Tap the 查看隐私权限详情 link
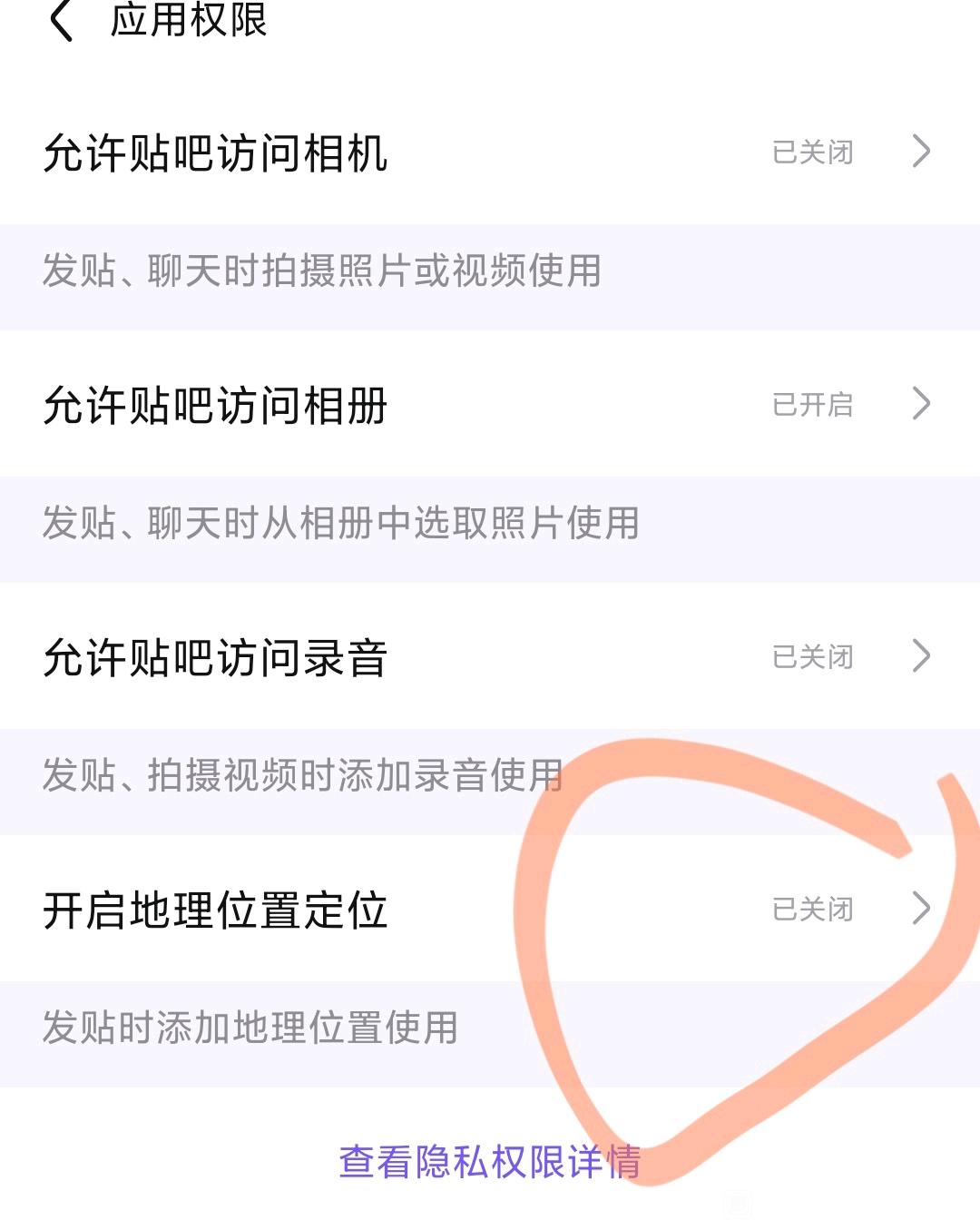Image resolution: width=980 pixels, height=1230 pixels. (490, 1162)
